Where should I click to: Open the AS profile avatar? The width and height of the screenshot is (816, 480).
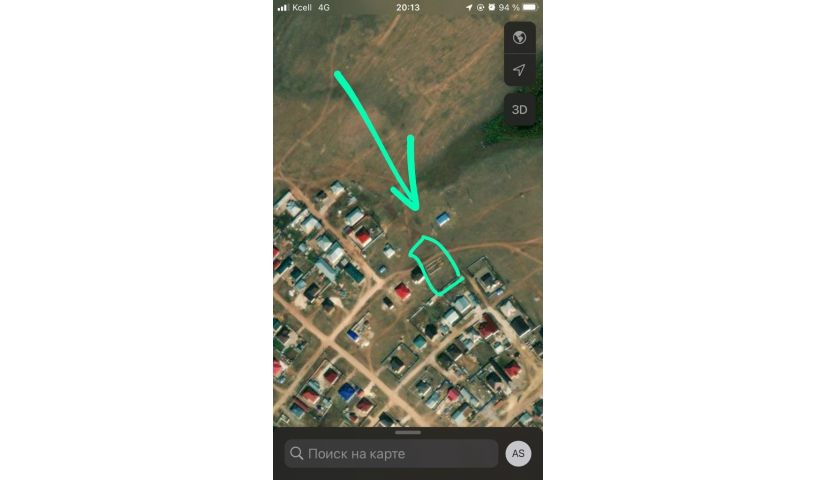518,454
